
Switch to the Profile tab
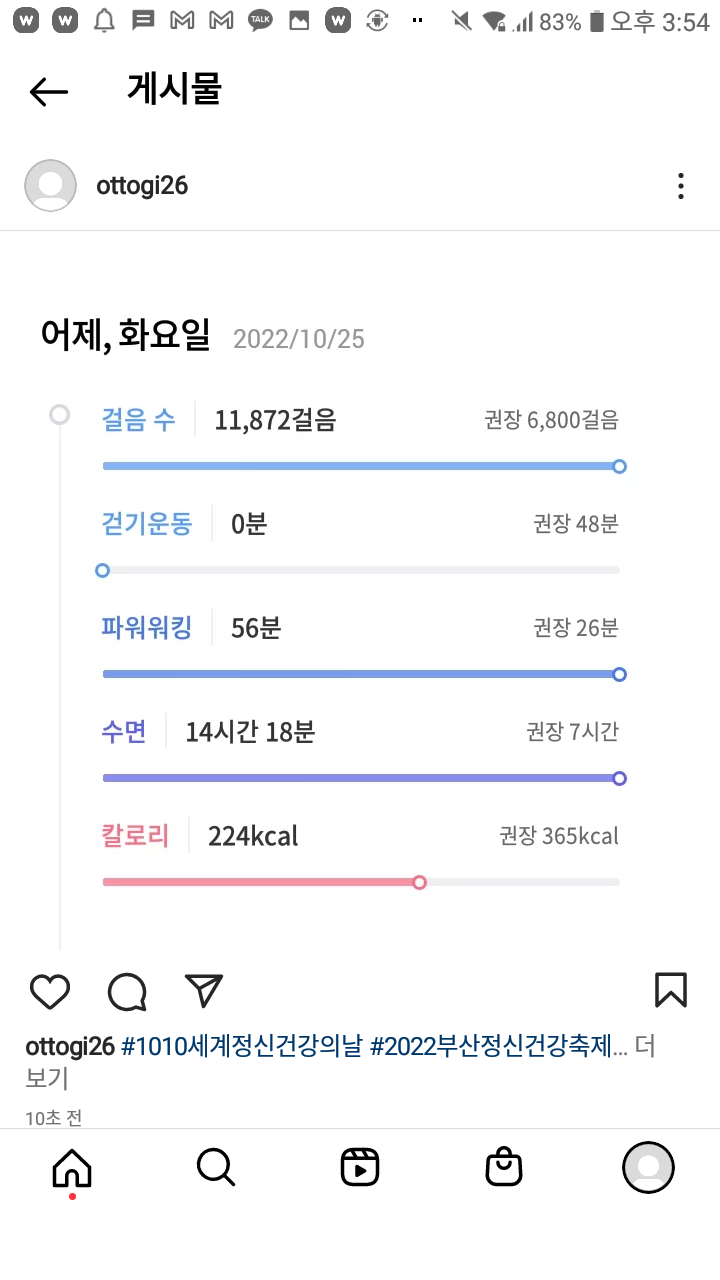pyautogui.click(x=648, y=1167)
